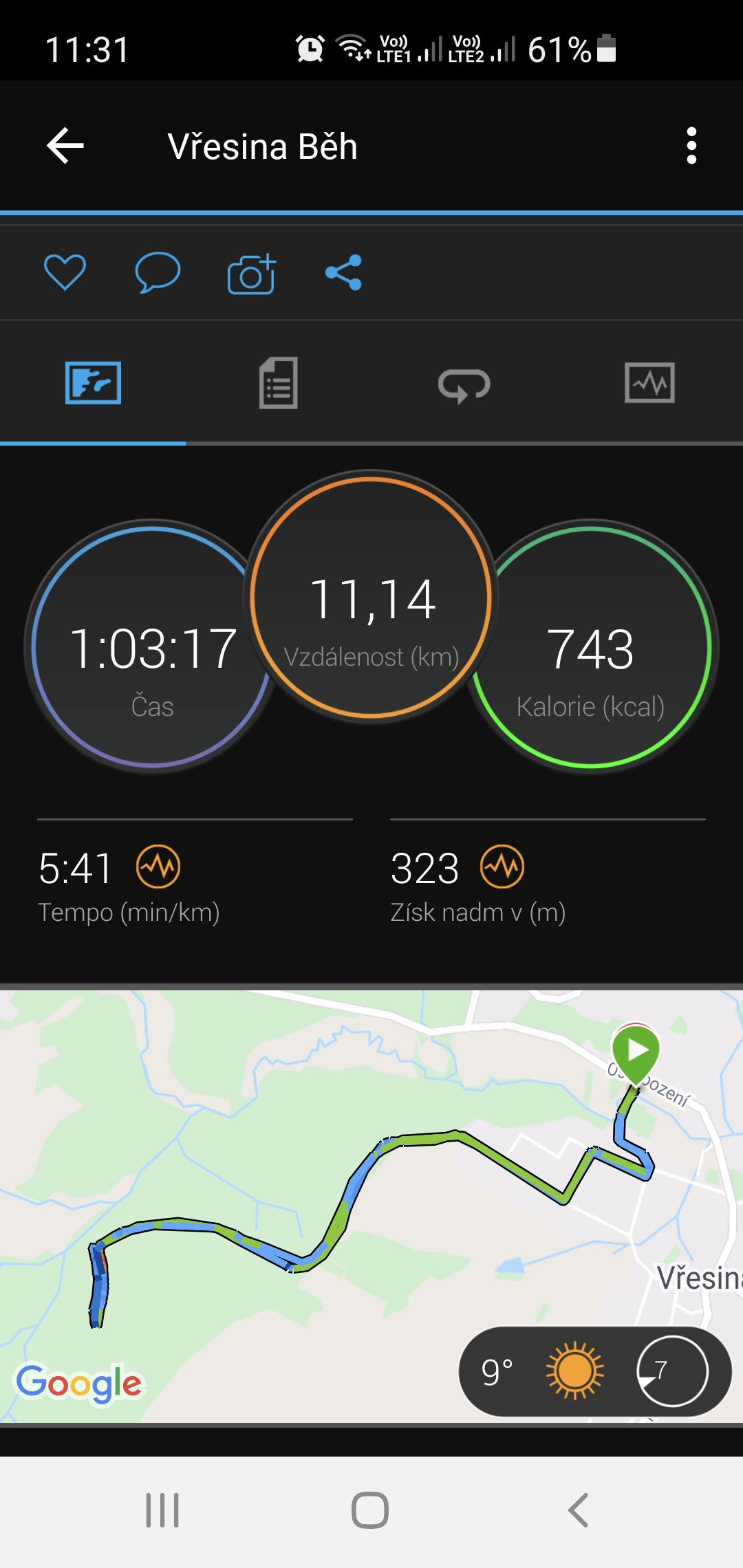Viewport: 743px width, 1568px height.
Task: Switch to the stats details tab
Action: click(279, 383)
